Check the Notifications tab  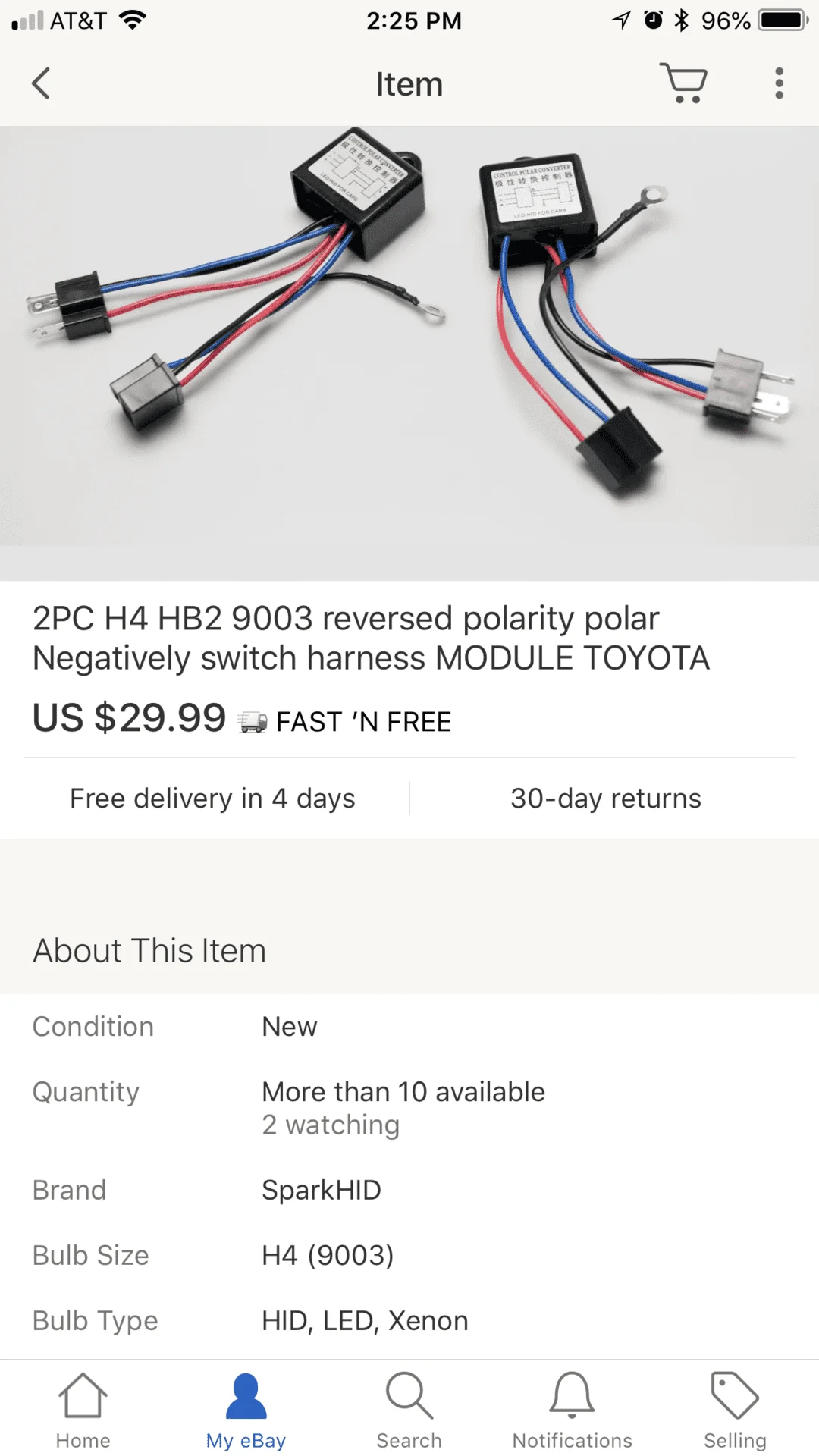click(572, 1409)
